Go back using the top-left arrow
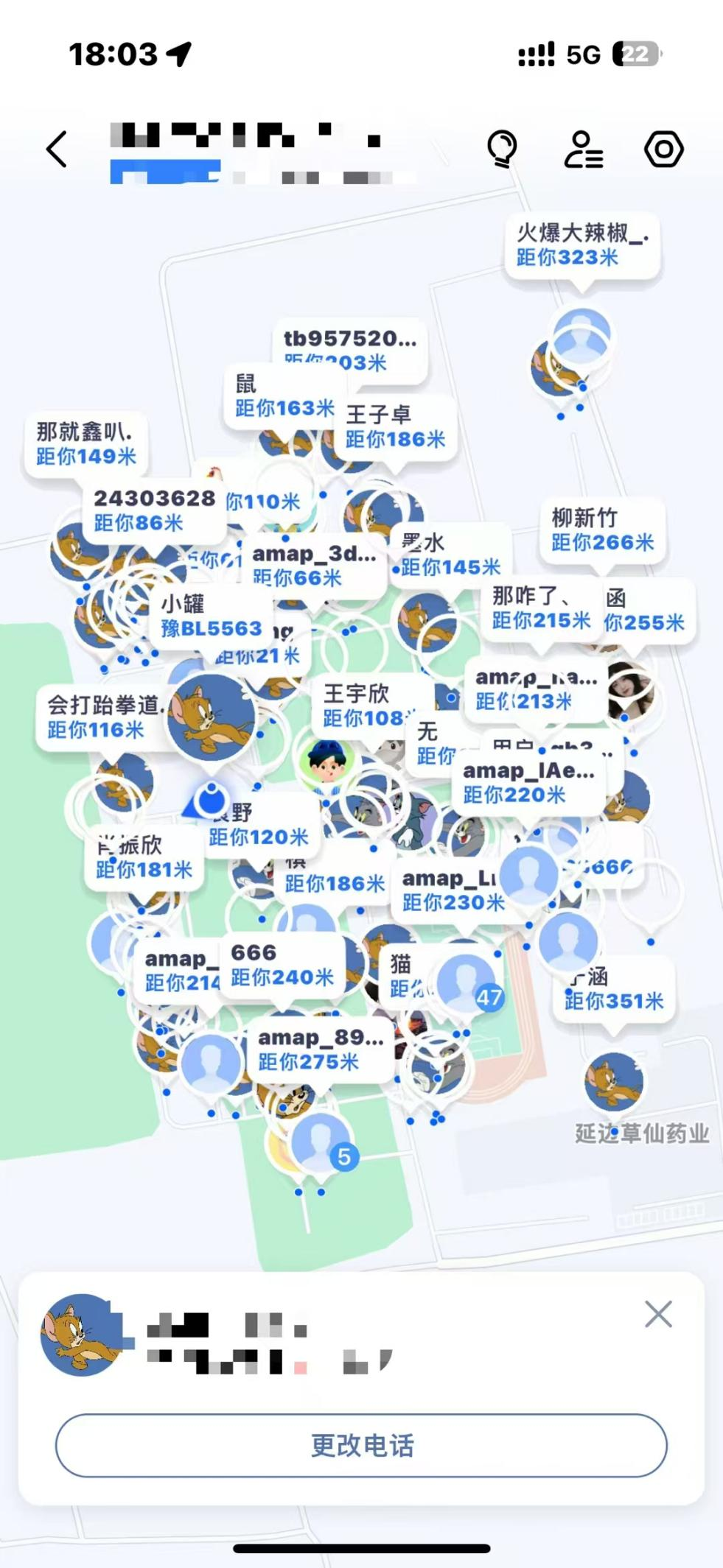This screenshot has width=723, height=1568. click(57, 150)
